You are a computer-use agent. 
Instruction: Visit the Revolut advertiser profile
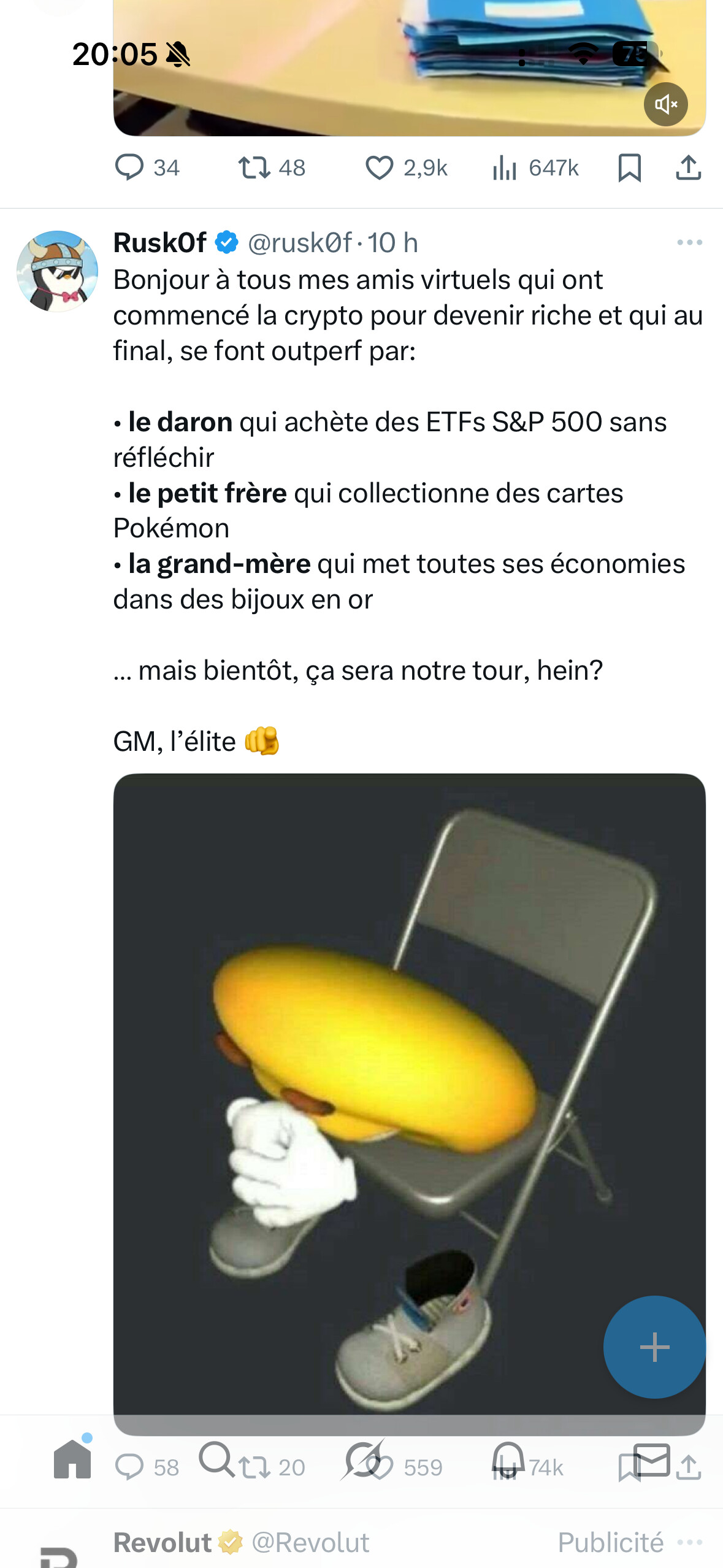[x=163, y=1542]
